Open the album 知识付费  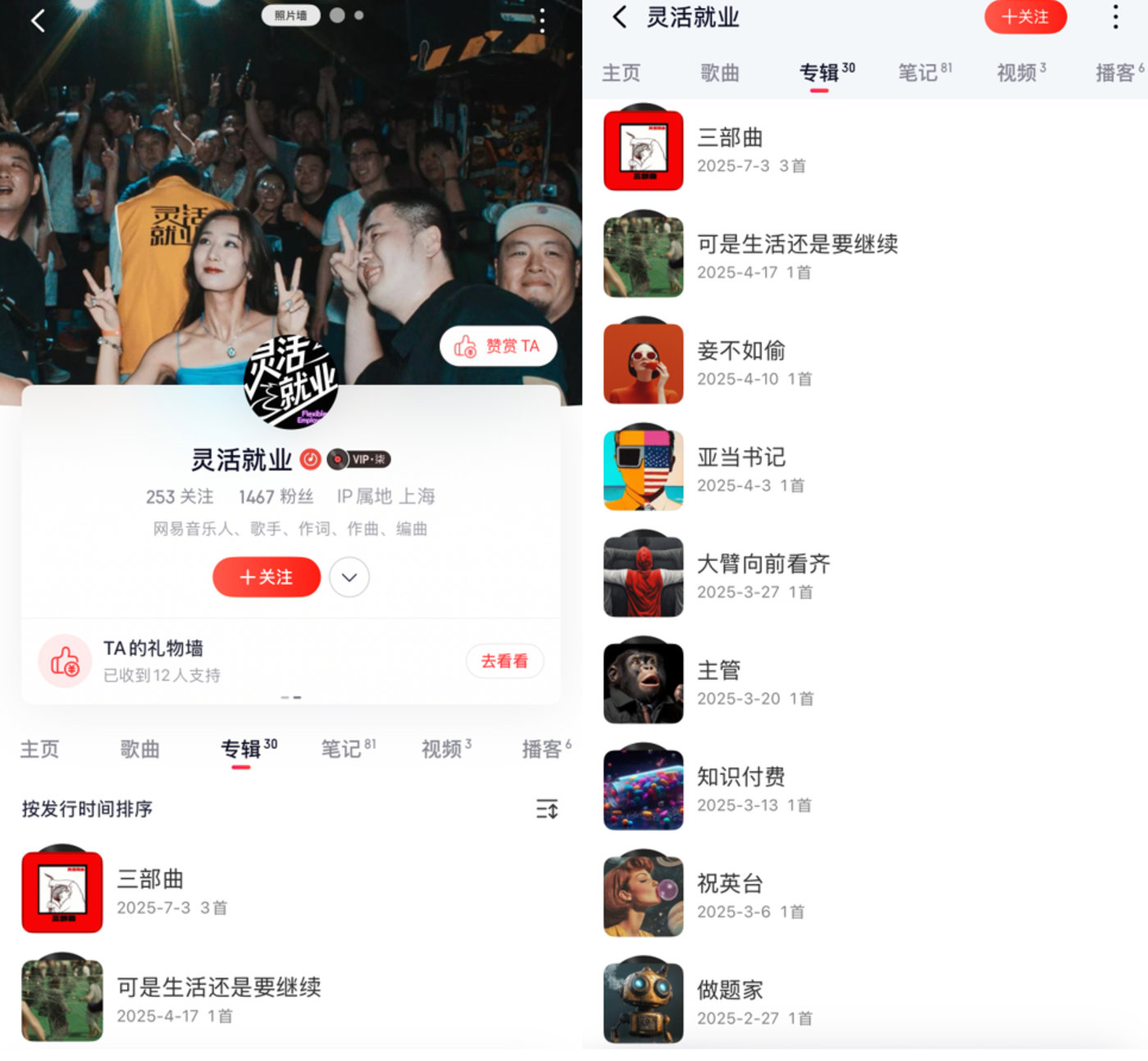click(x=741, y=790)
